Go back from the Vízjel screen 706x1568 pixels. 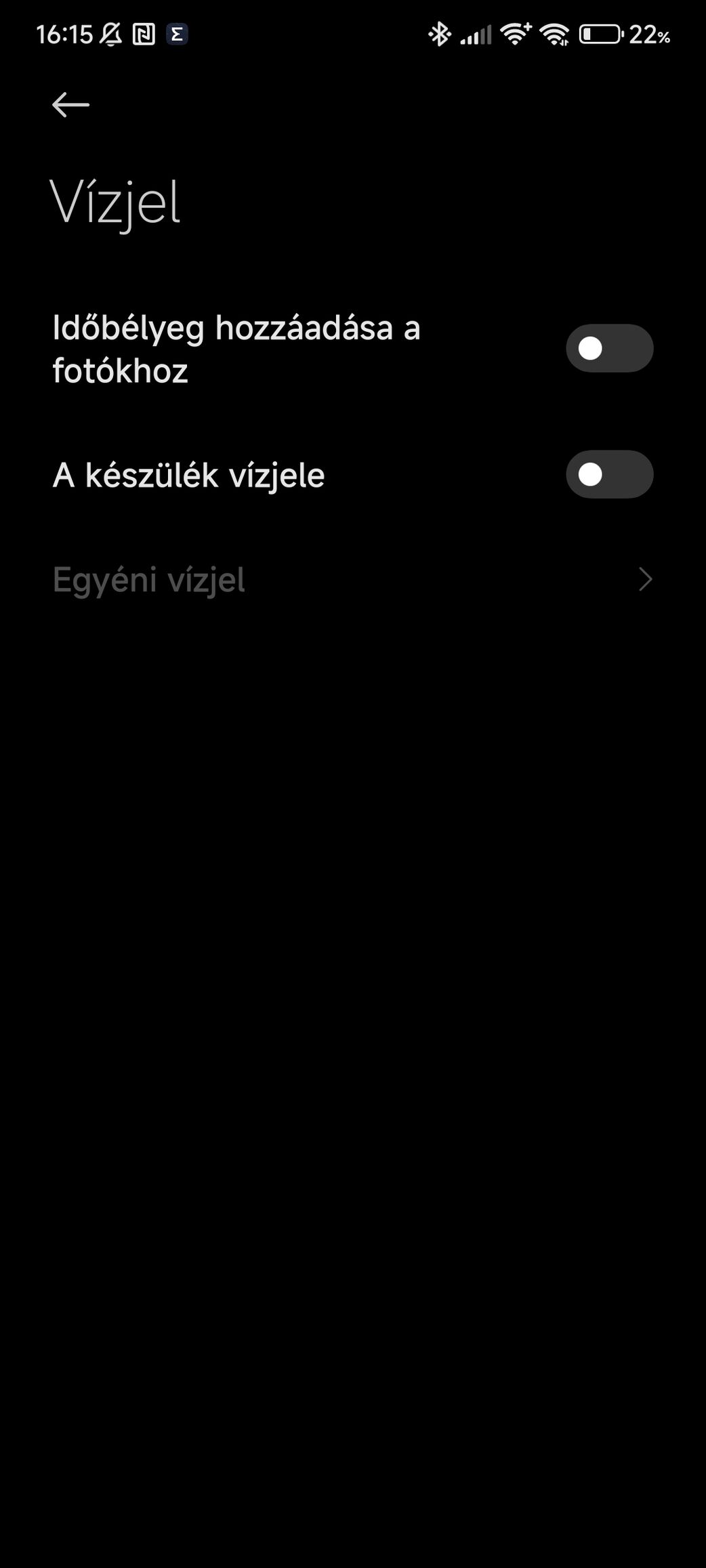[x=70, y=105]
